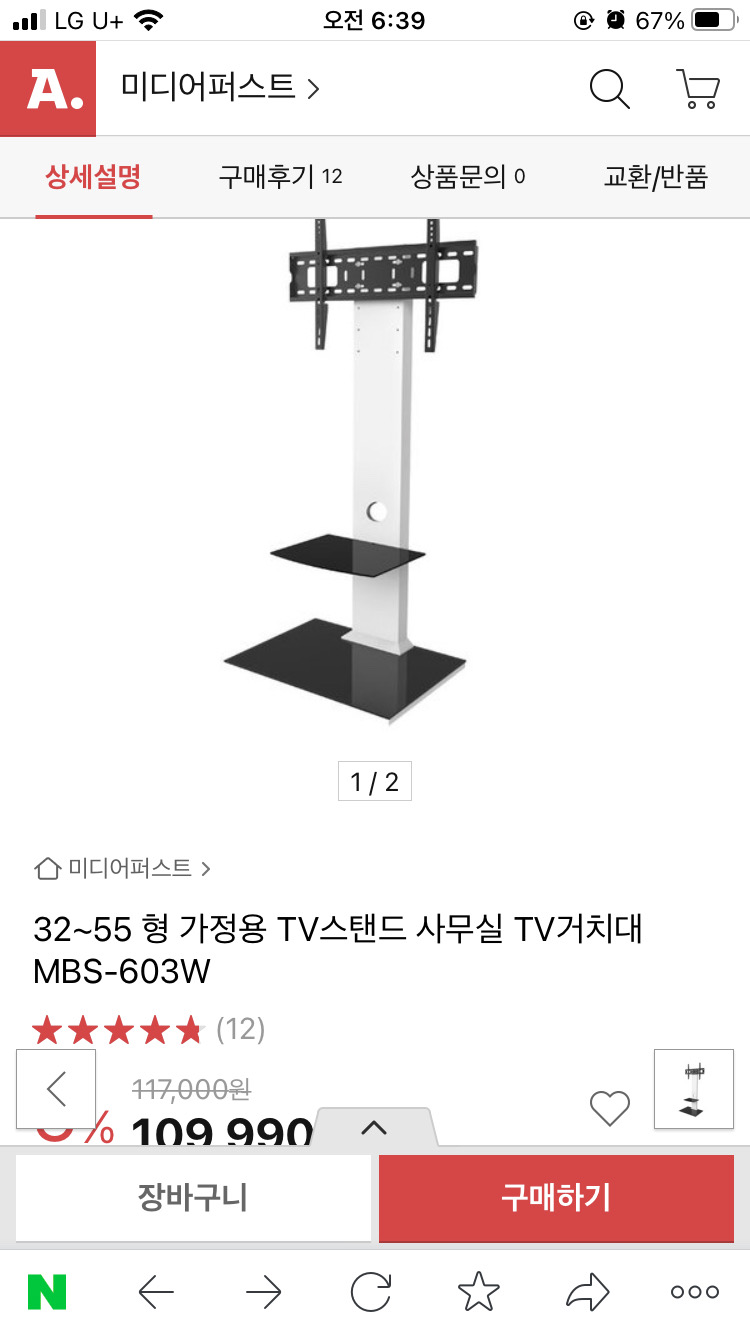The height and width of the screenshot is (1334, 750).
Task: Expand the 미디어퍼스트 store page chevron
Action: 313,88
